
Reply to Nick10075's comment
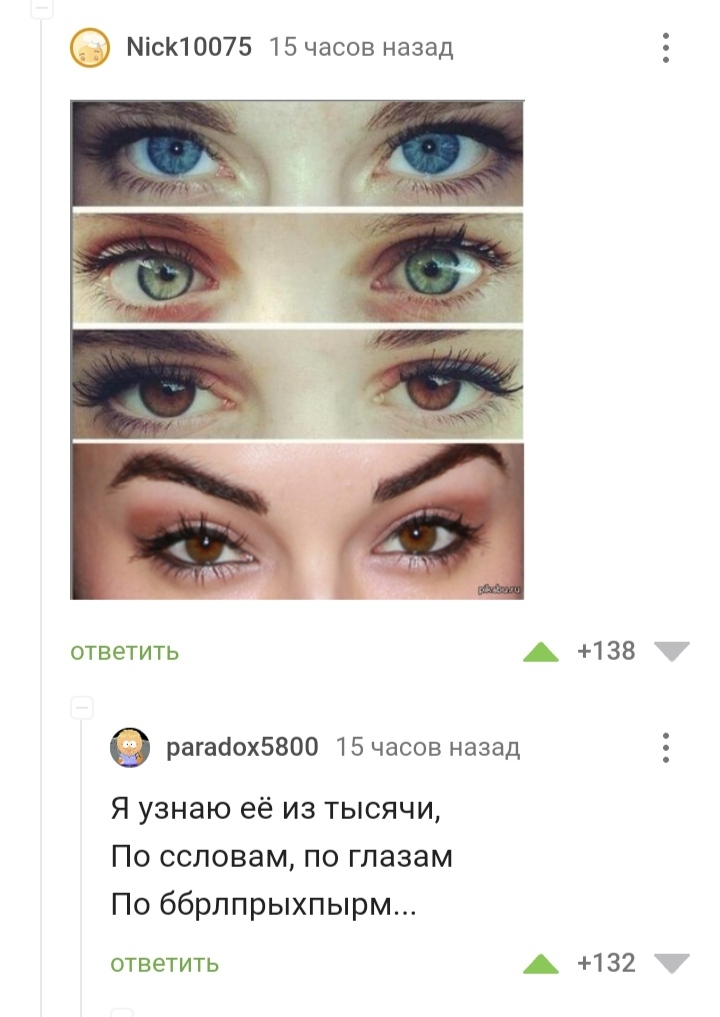tap(125, 652)
